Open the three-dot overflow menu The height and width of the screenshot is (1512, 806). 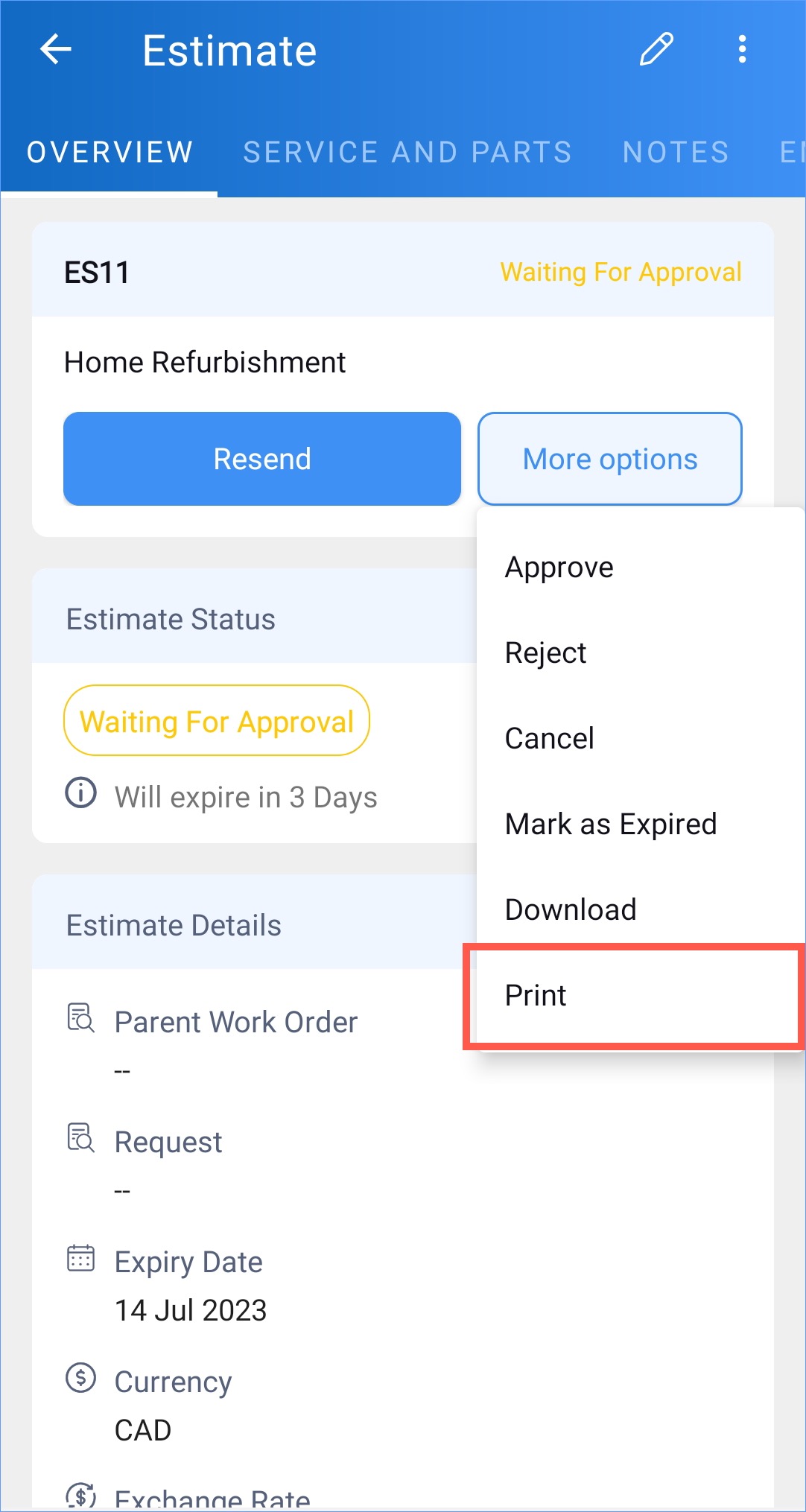(x=742, y=50)
